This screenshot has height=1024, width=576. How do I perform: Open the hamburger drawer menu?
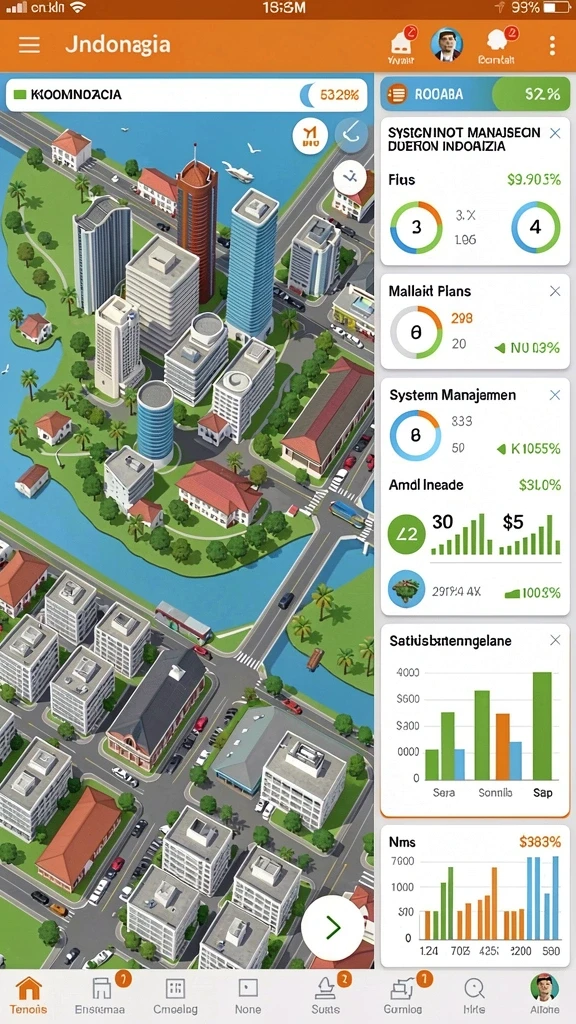click(29, 44)
